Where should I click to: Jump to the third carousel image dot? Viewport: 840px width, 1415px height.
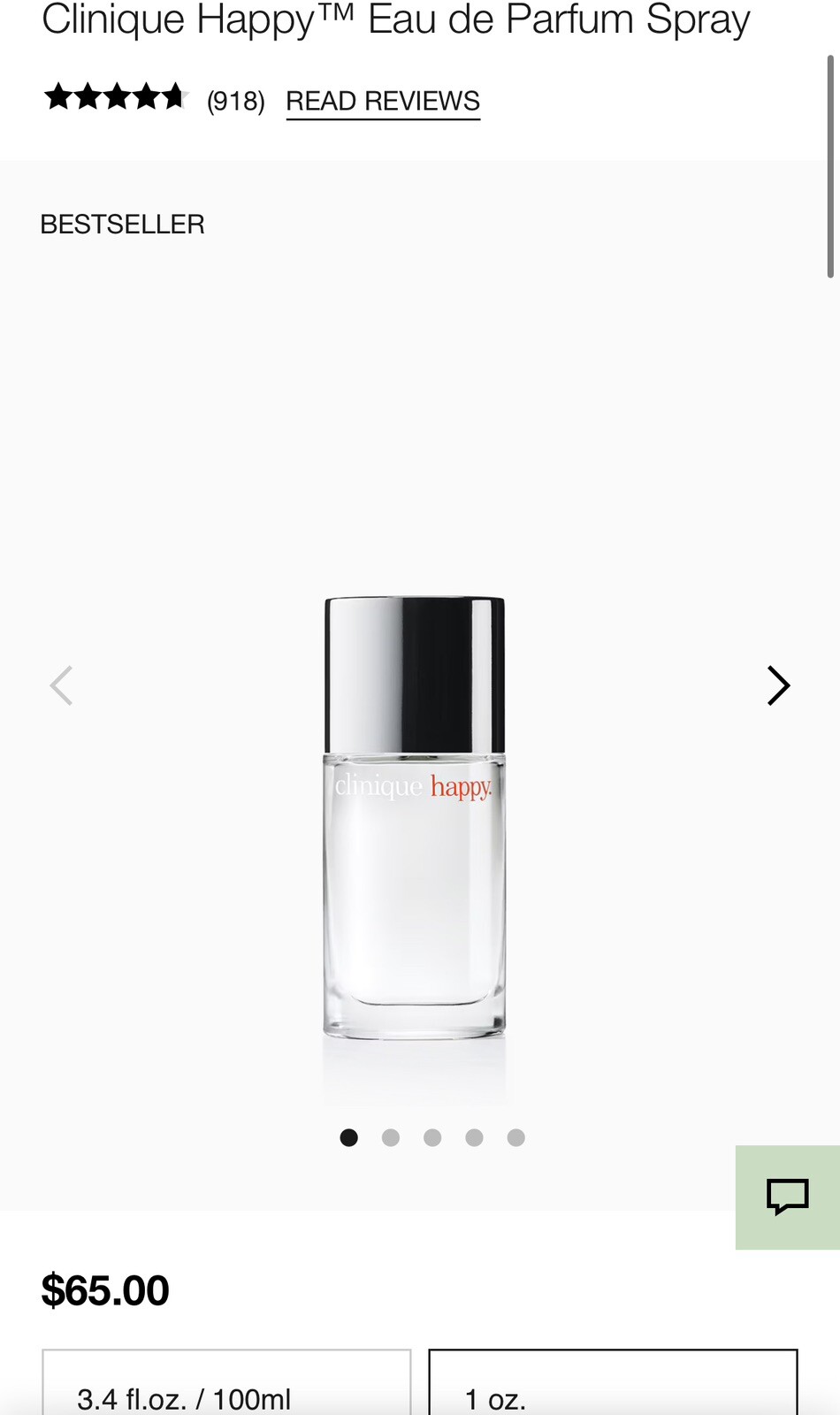point(432,1137)
